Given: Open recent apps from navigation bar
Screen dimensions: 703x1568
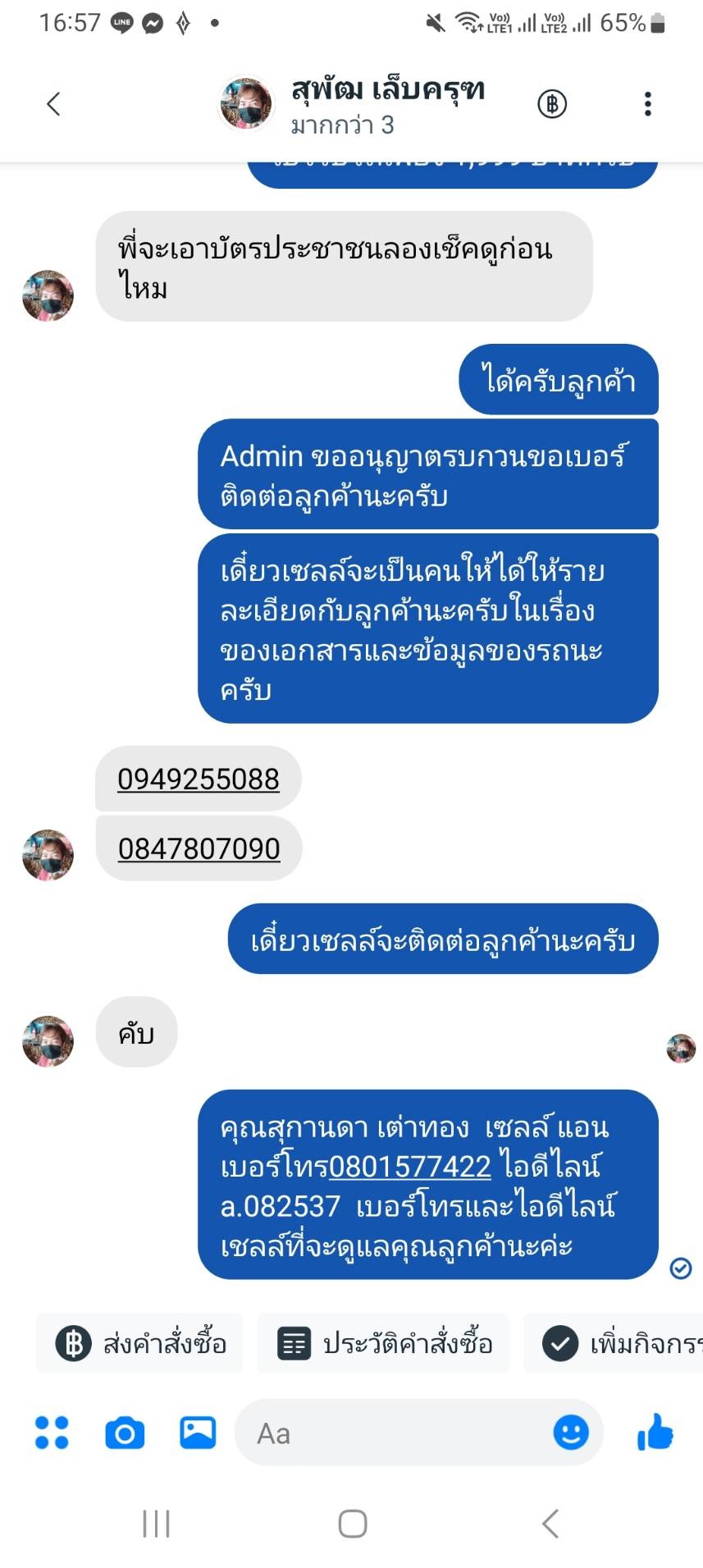Looking at the screenshot, I should pos(156,1524).
